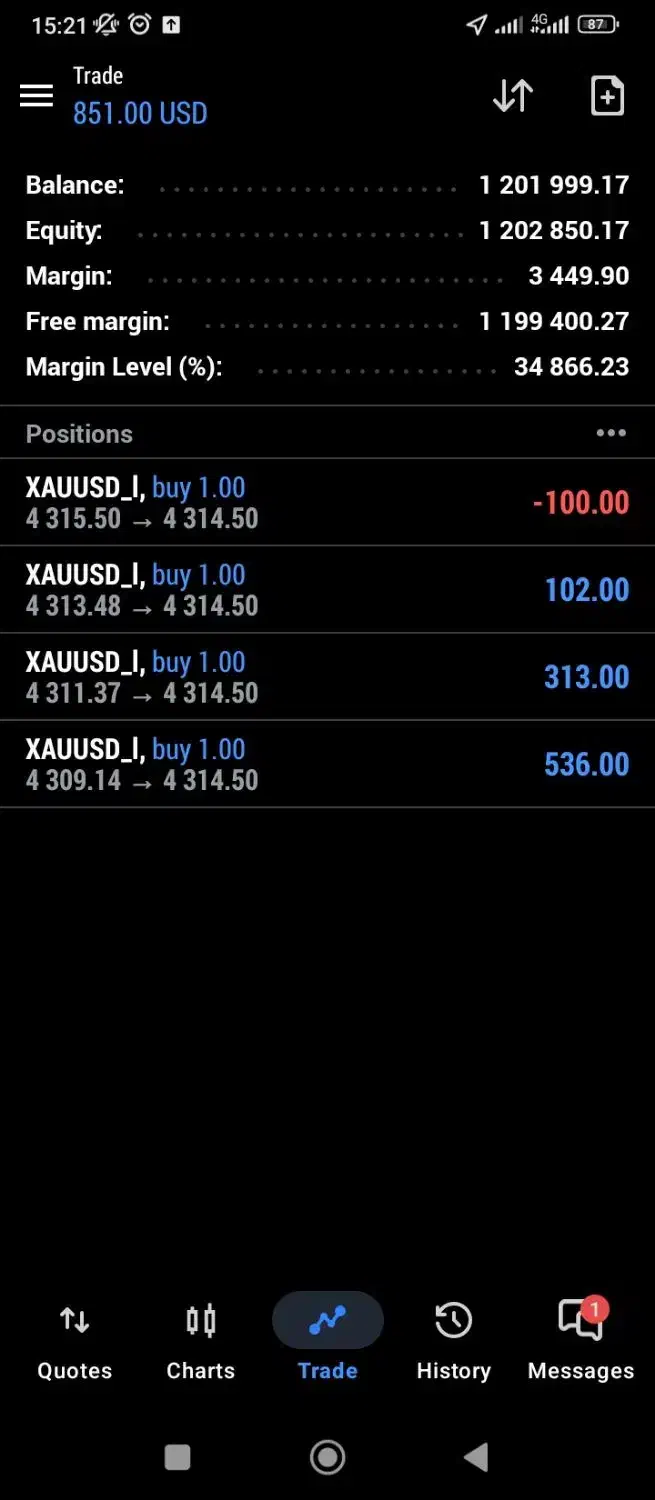Open the XAUUSD_l position at 4 315.50
Image resolution: width=655 pixels, height=1500 pixels.
click(327, 502)
